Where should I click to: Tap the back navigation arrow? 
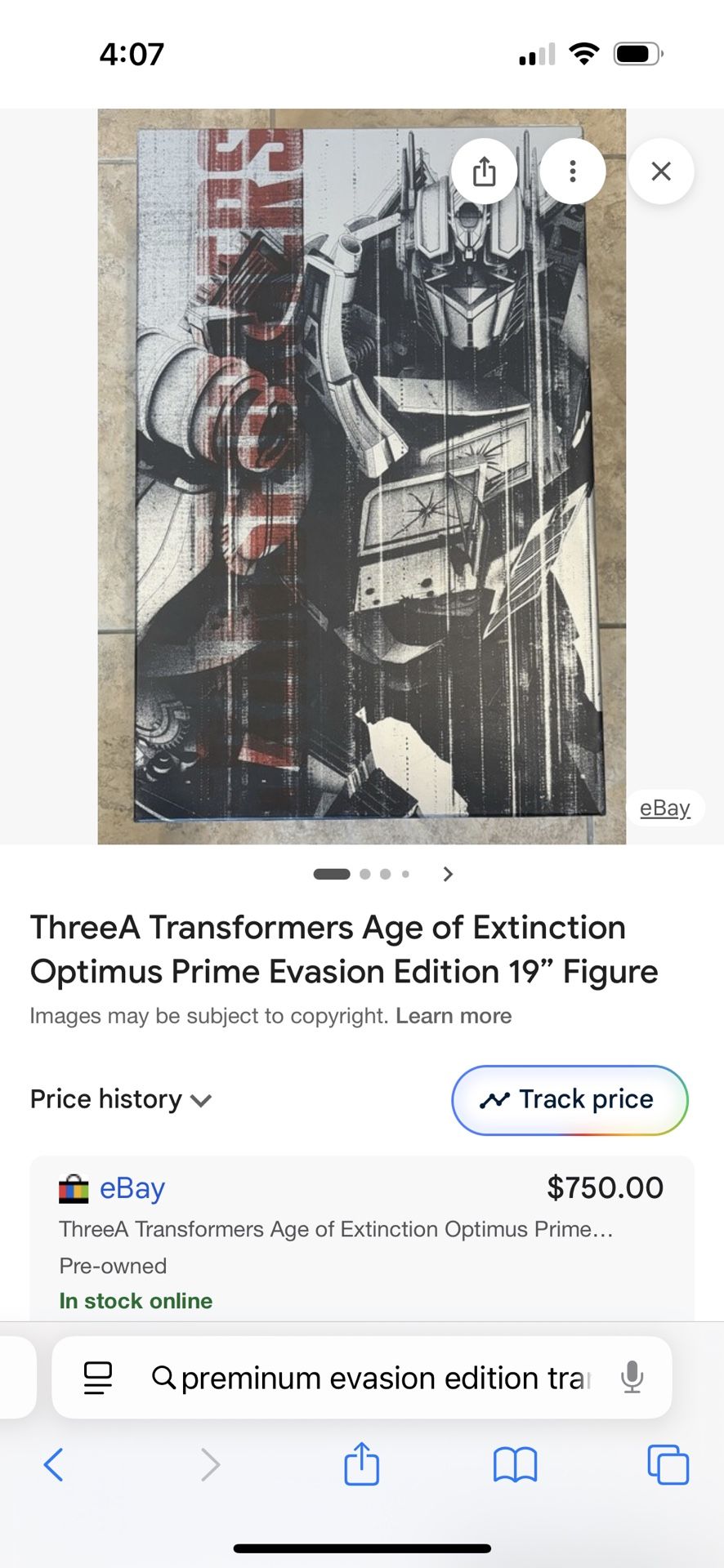point(54,1464)
